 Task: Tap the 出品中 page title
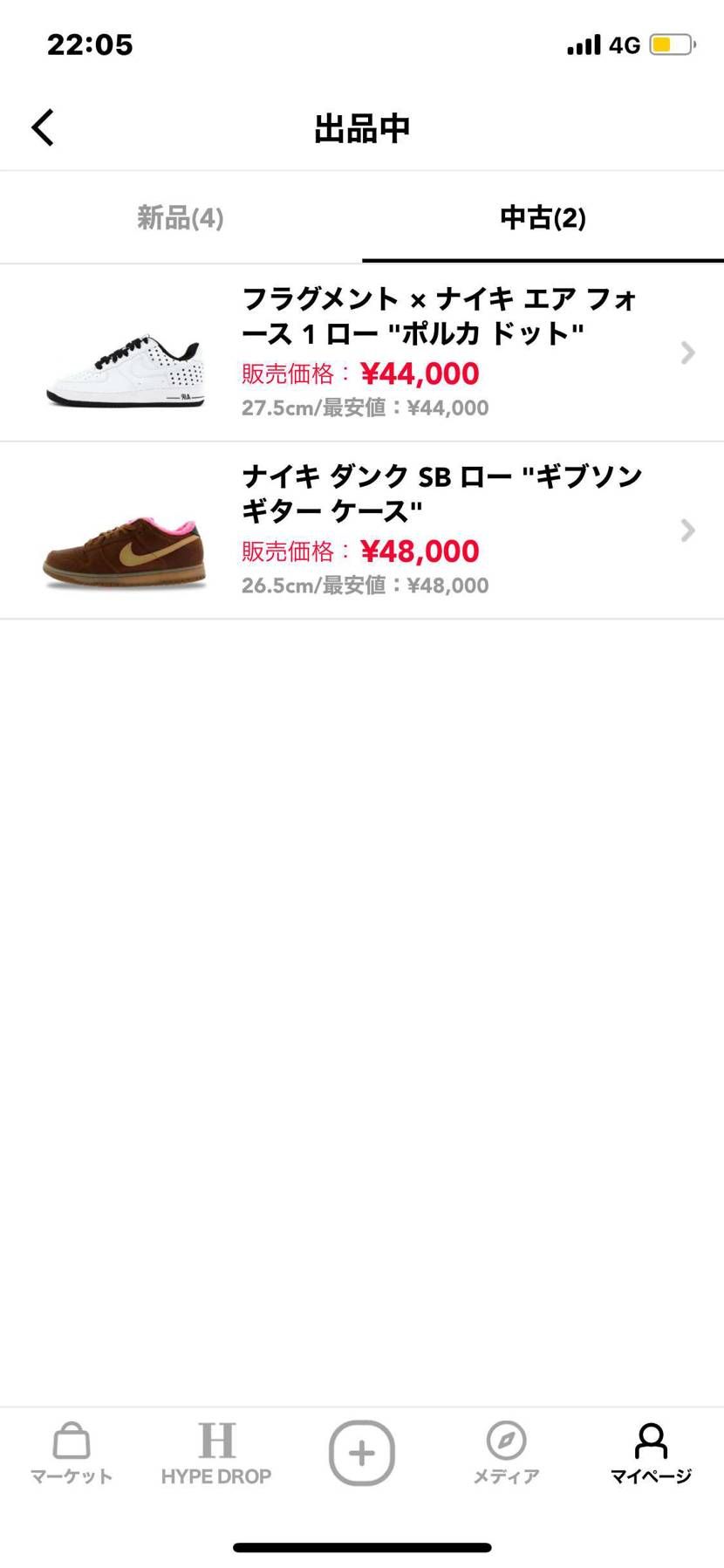coord(361,127)
